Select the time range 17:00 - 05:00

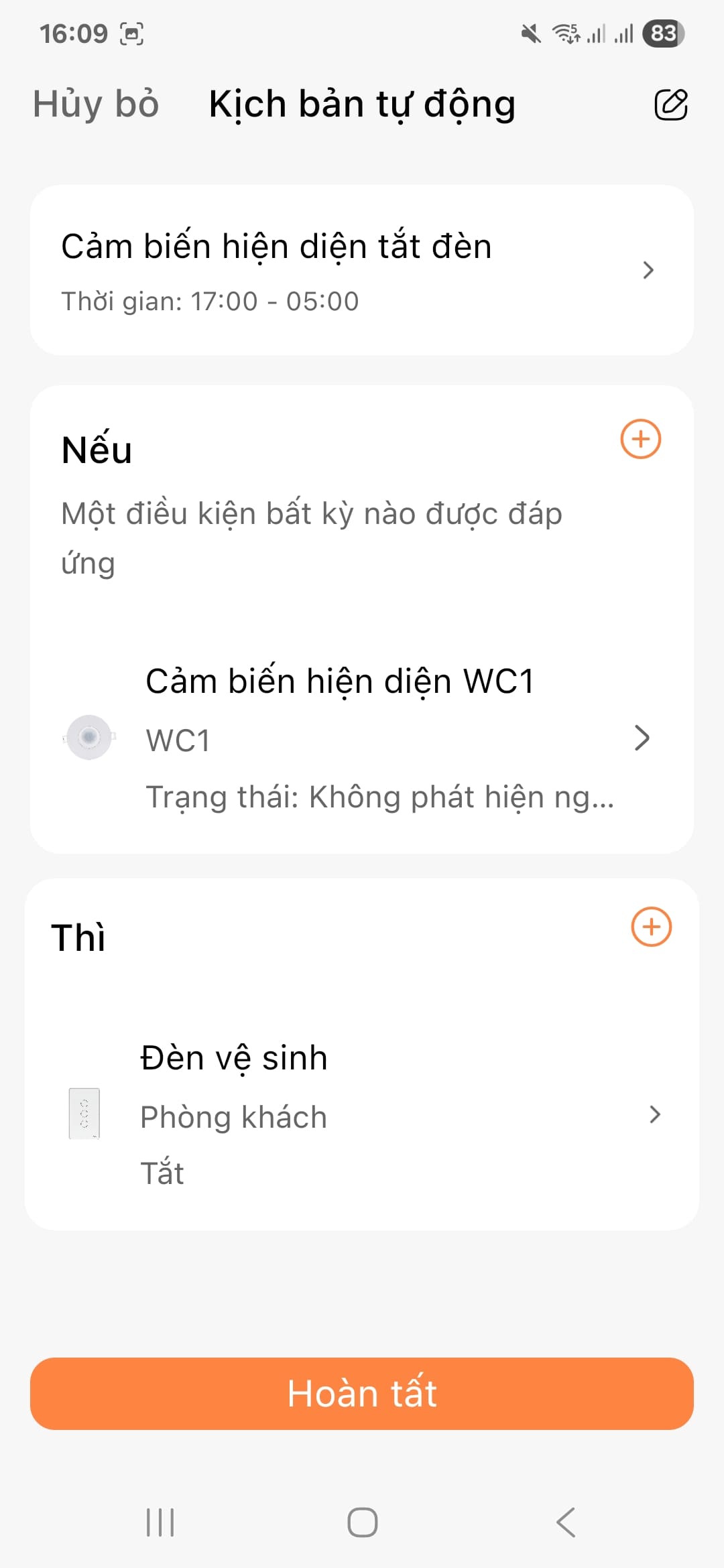click(209, 301)
